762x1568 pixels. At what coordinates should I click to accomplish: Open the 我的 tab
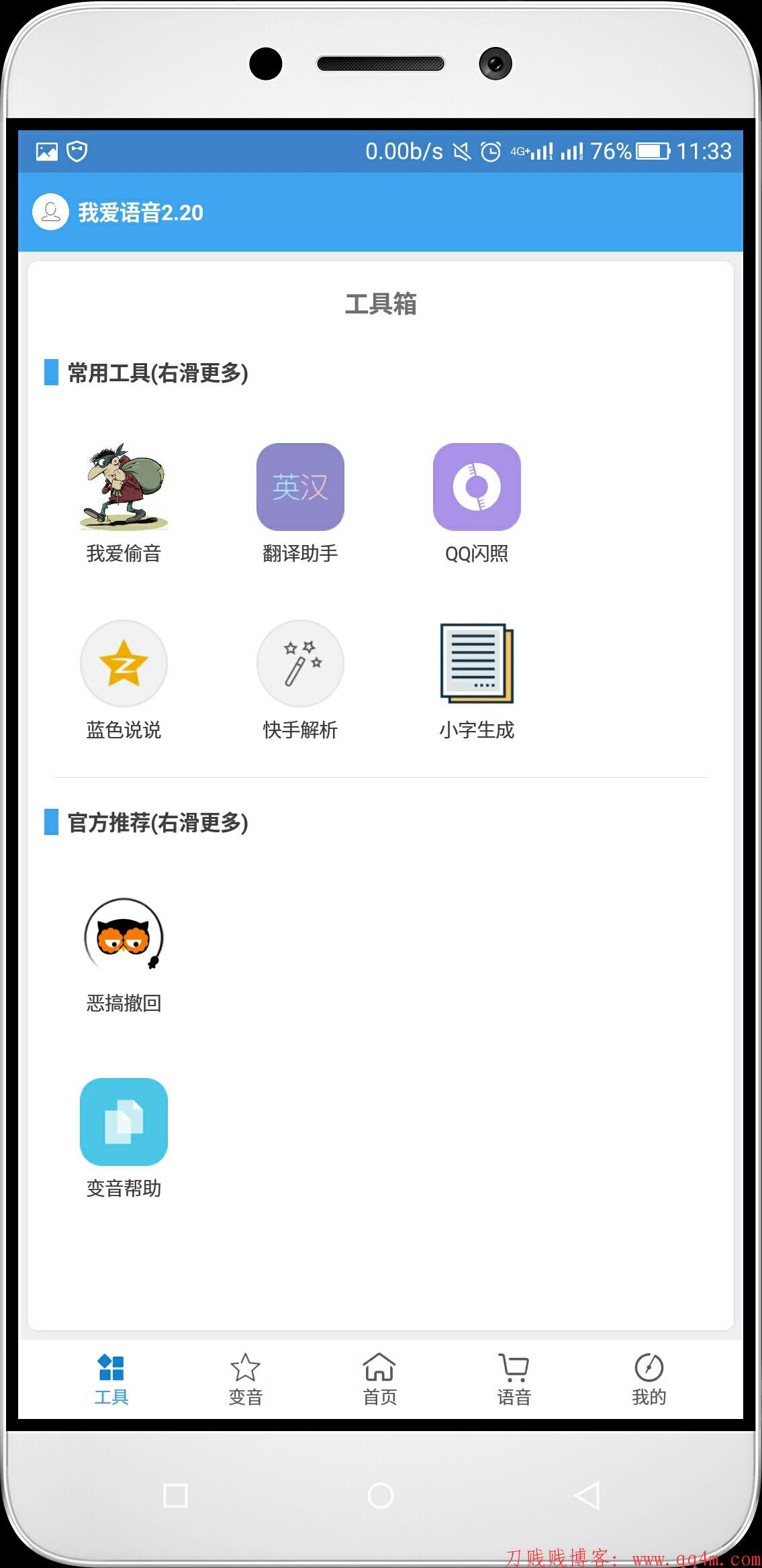649,1379
